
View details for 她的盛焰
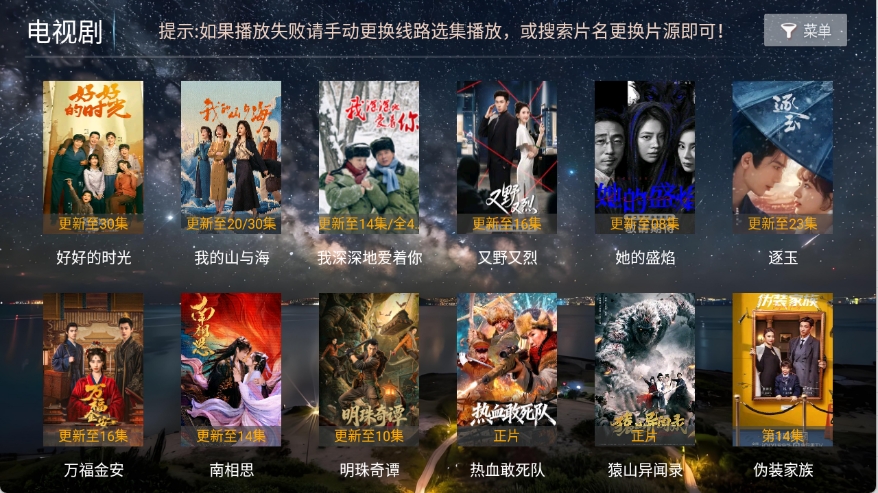[645, 157]
